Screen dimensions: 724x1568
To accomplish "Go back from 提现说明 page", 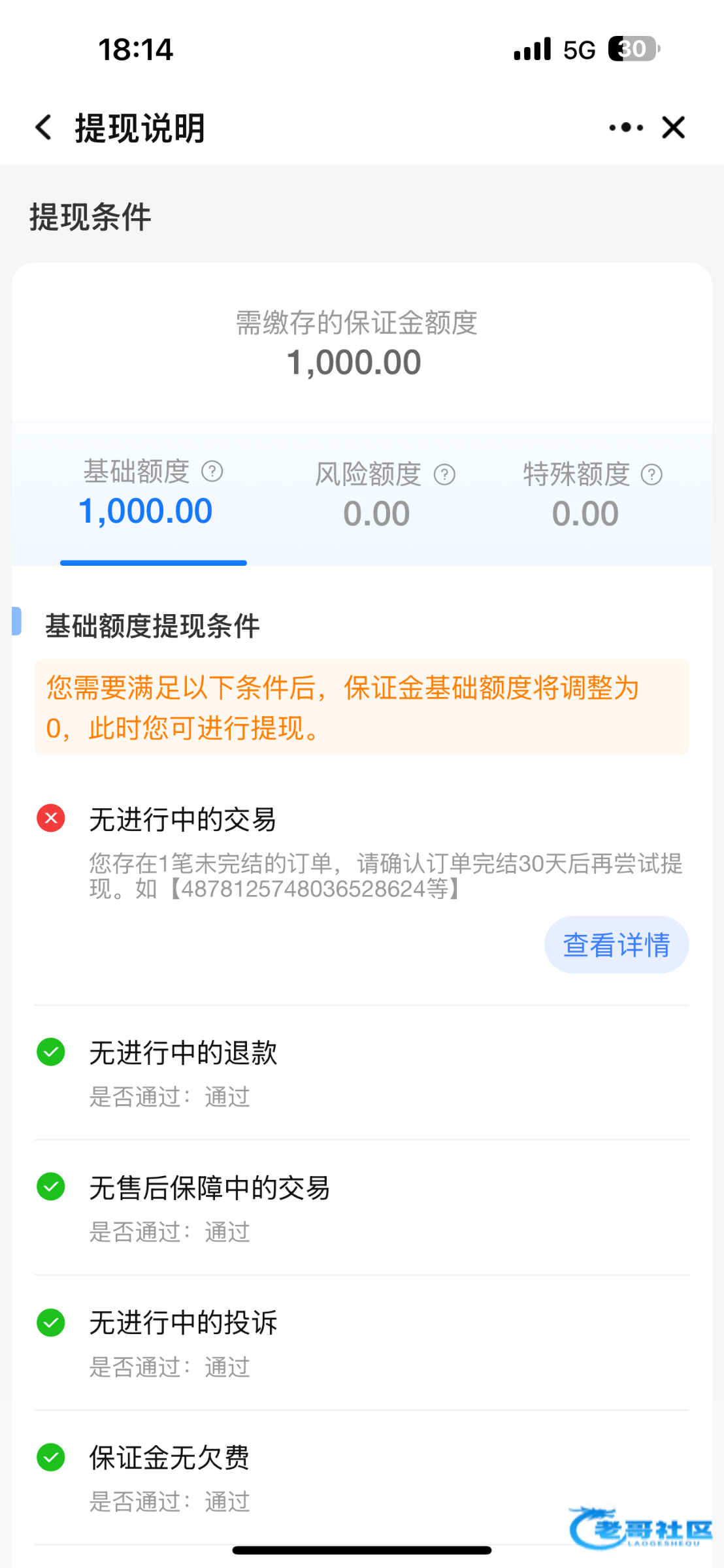I will point(43,127).
